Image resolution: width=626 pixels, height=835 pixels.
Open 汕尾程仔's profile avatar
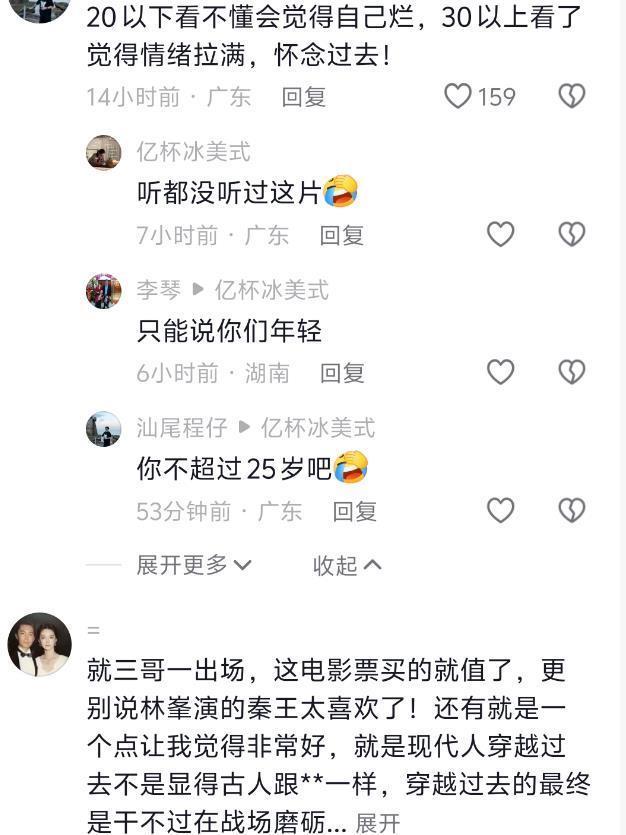click(104, 429)
